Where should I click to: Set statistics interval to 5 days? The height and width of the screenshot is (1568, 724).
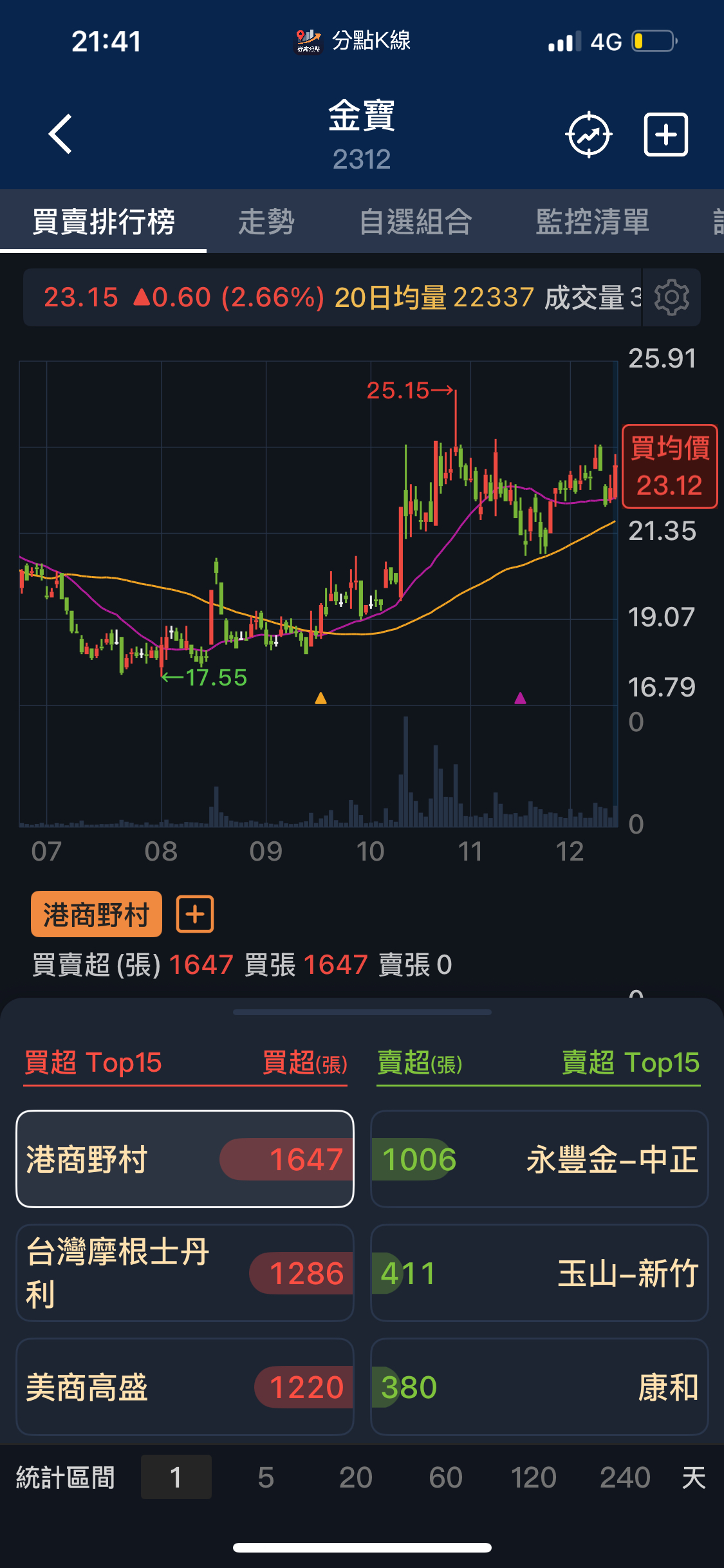(266, 1477)
